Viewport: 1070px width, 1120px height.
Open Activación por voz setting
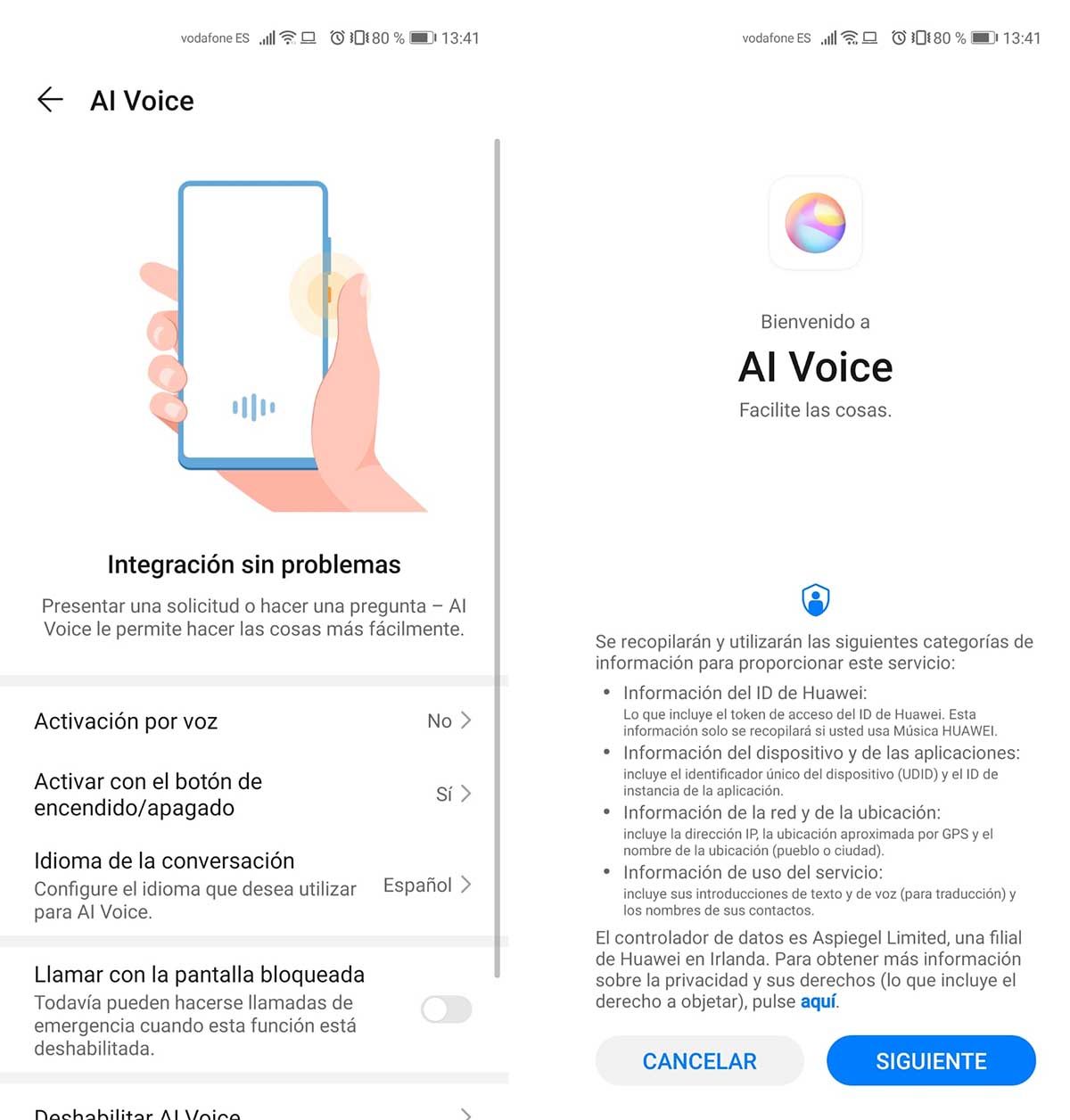pos(251,721)
